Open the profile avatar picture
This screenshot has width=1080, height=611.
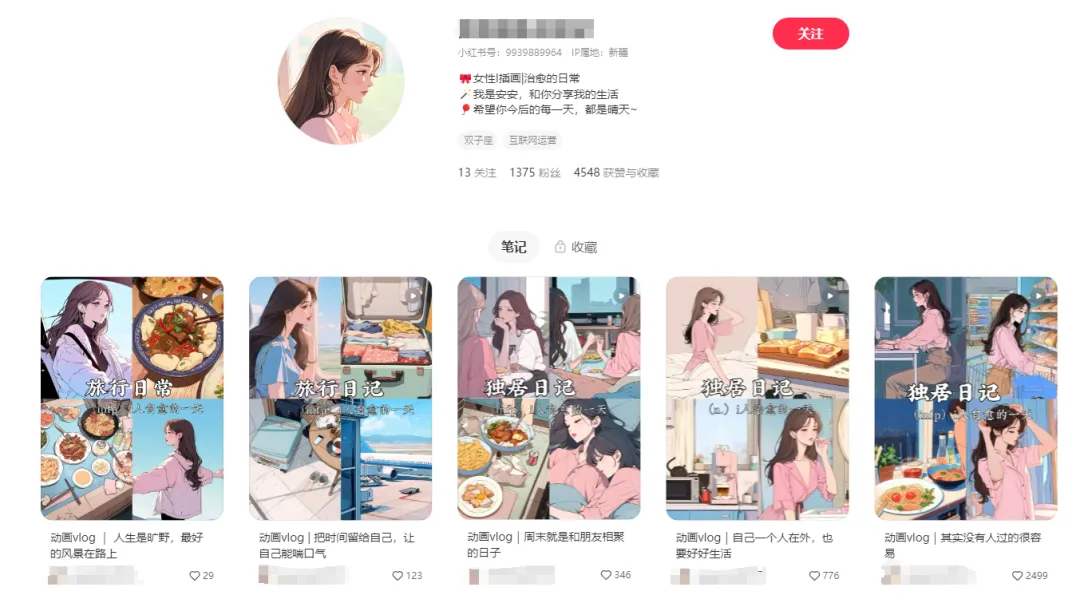click(x=340, y=81)
